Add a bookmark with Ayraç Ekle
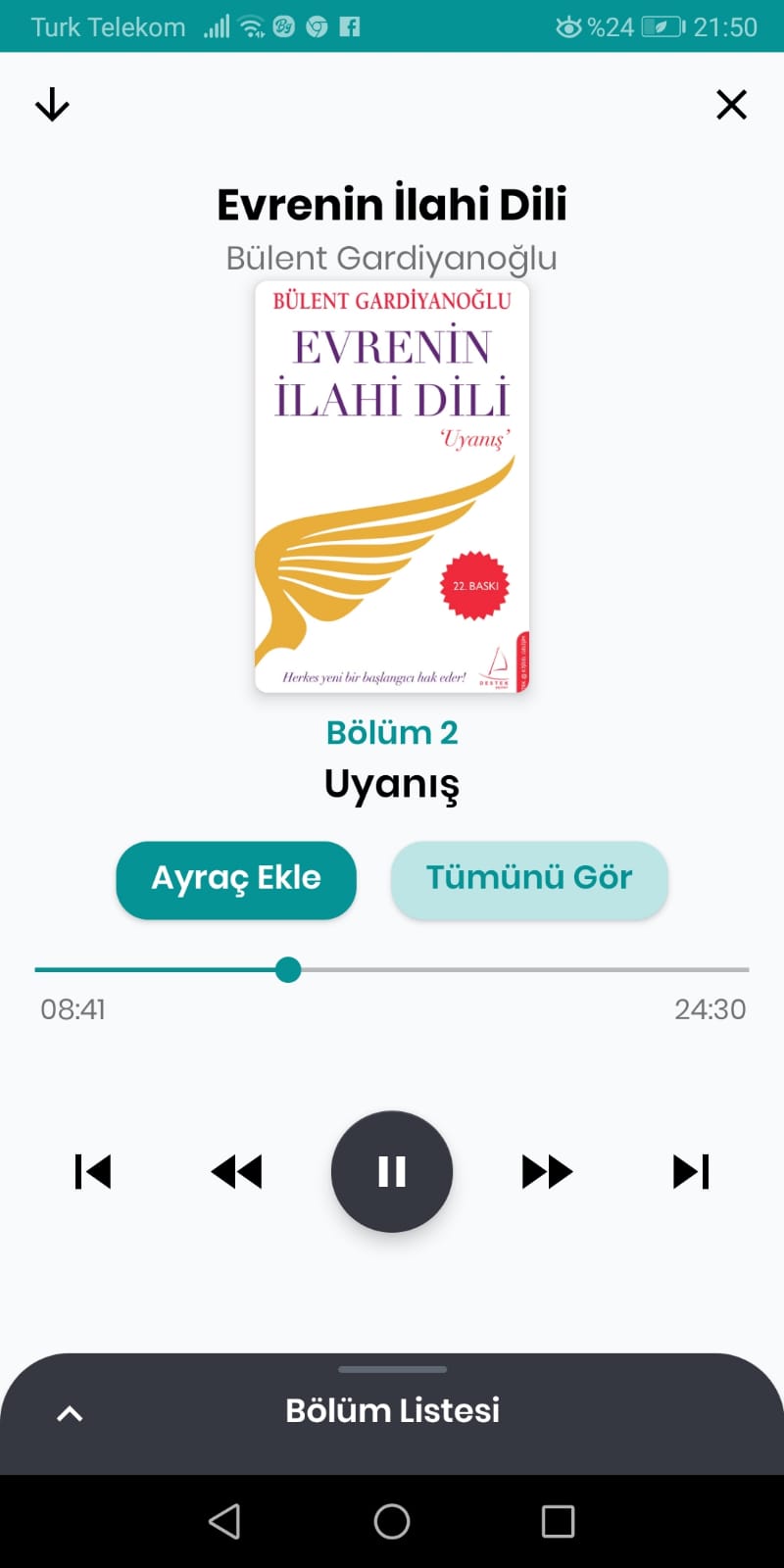Viewport: 784px width, 1568px height. (236, 879)
